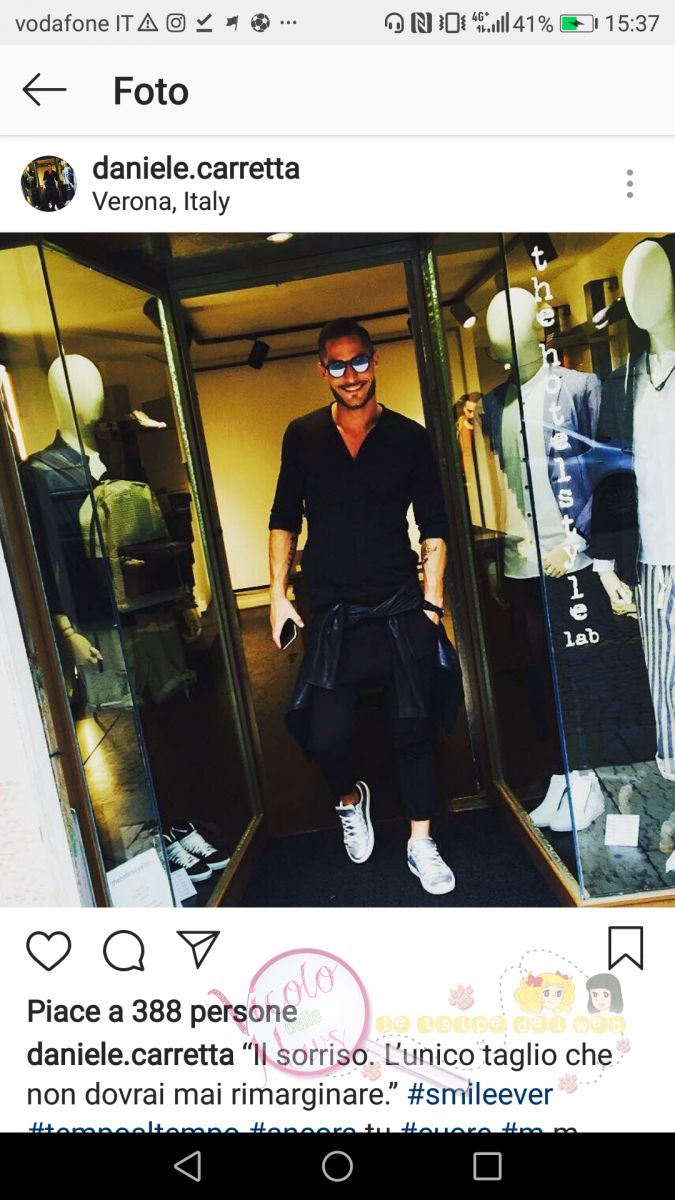Open the daniele.carretta username above the post
Image resolution: width=675 pixels, height=1200 pixels.
coord(195,169)
